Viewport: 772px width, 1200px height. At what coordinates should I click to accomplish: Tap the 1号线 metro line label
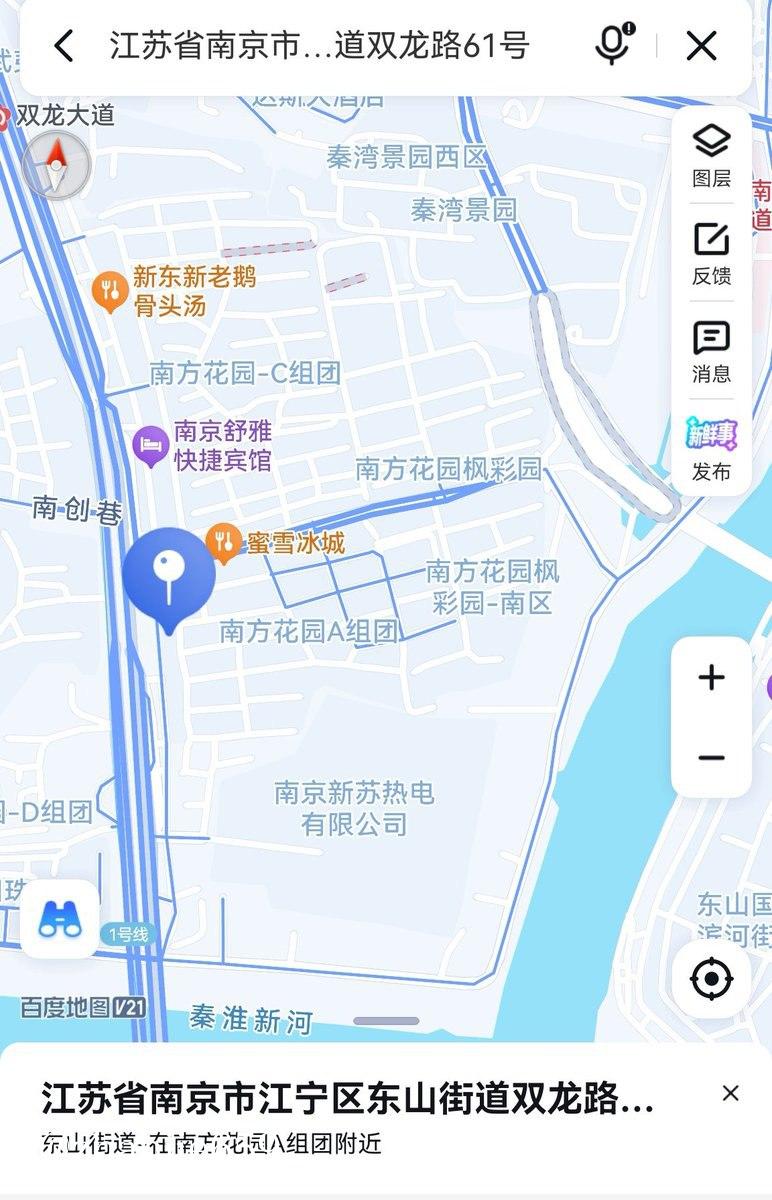pos(125,932)
